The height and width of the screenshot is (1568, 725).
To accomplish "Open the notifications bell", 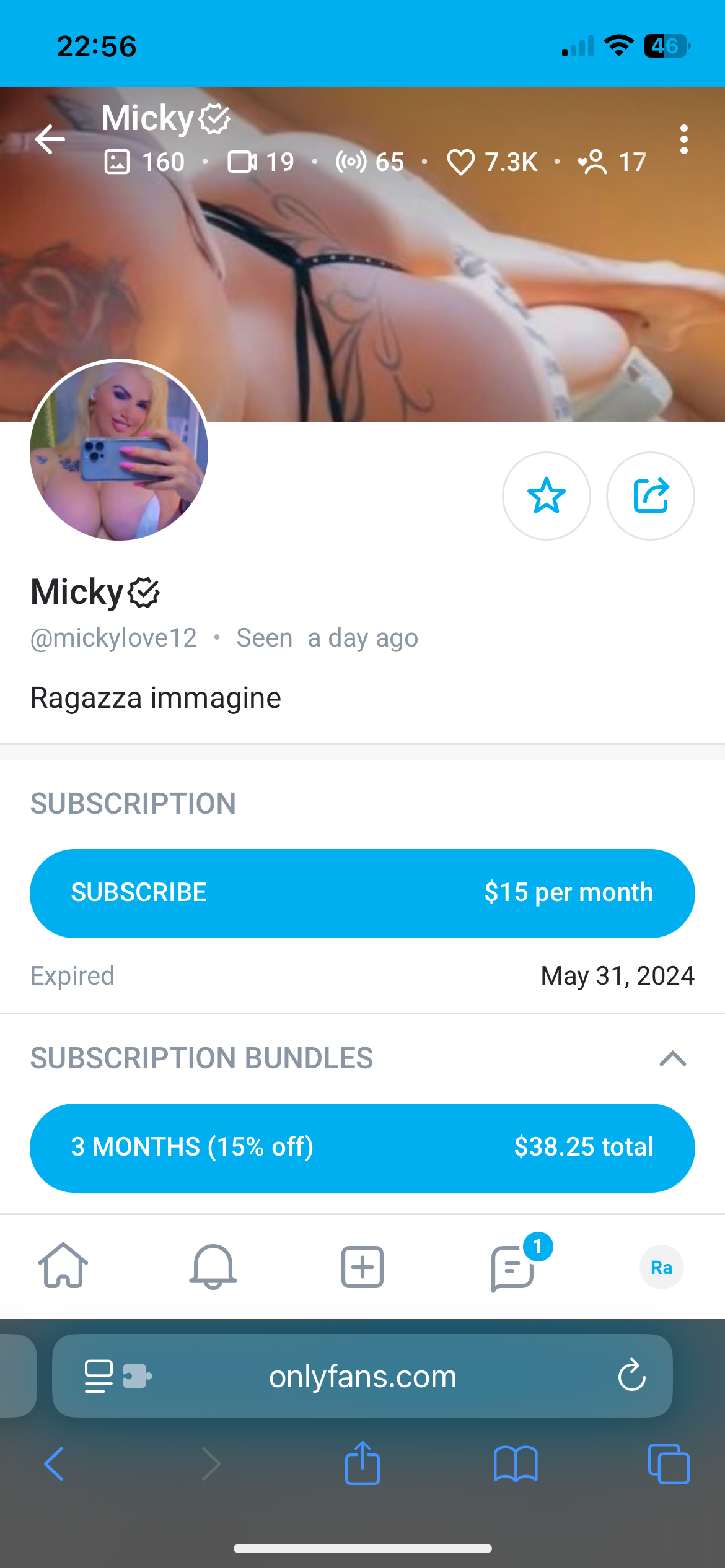I will coord(213,1266).
